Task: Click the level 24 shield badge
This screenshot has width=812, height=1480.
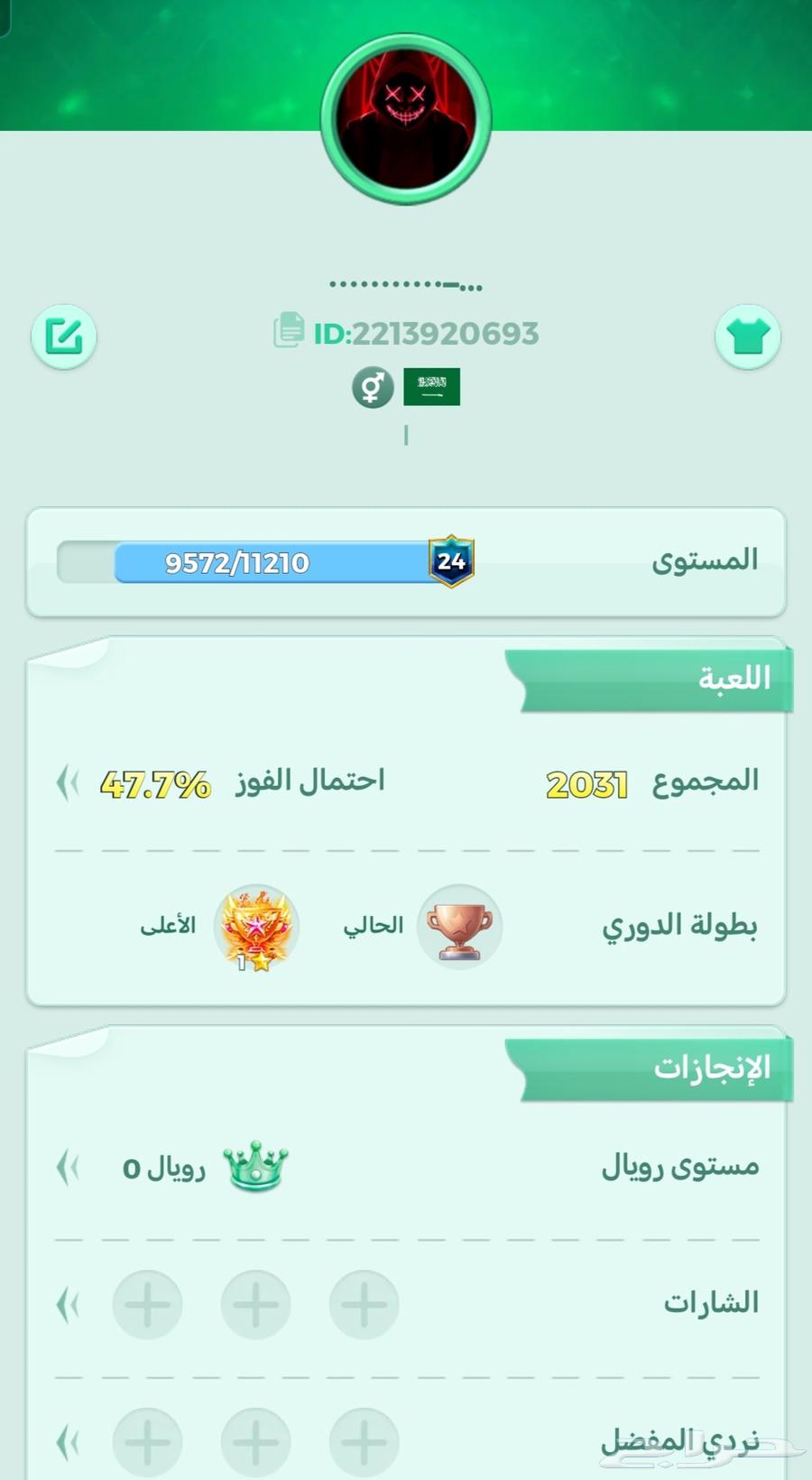Action: pyautogui.click(x=449, y=561)
